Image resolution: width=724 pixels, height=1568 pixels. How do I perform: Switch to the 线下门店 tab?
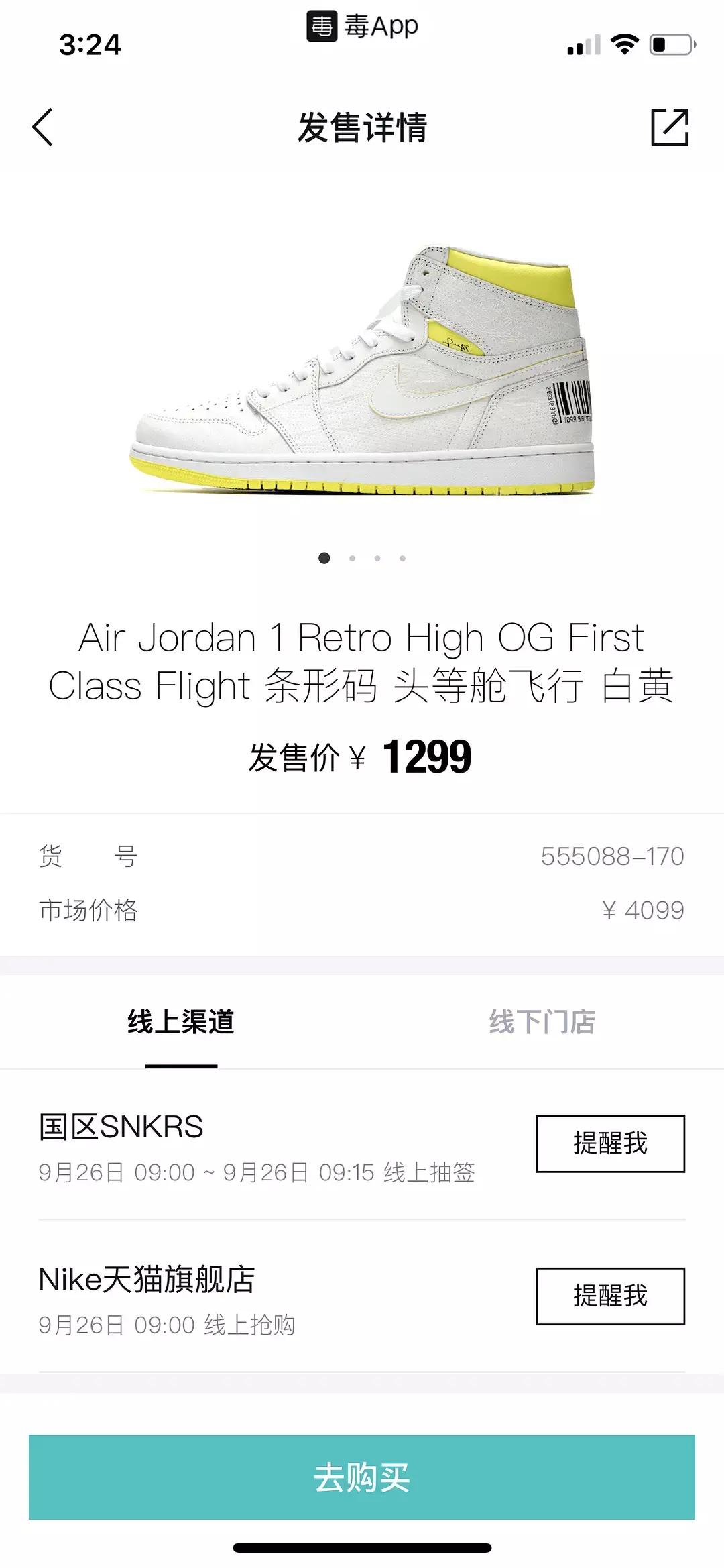[x=543, y=1021]
